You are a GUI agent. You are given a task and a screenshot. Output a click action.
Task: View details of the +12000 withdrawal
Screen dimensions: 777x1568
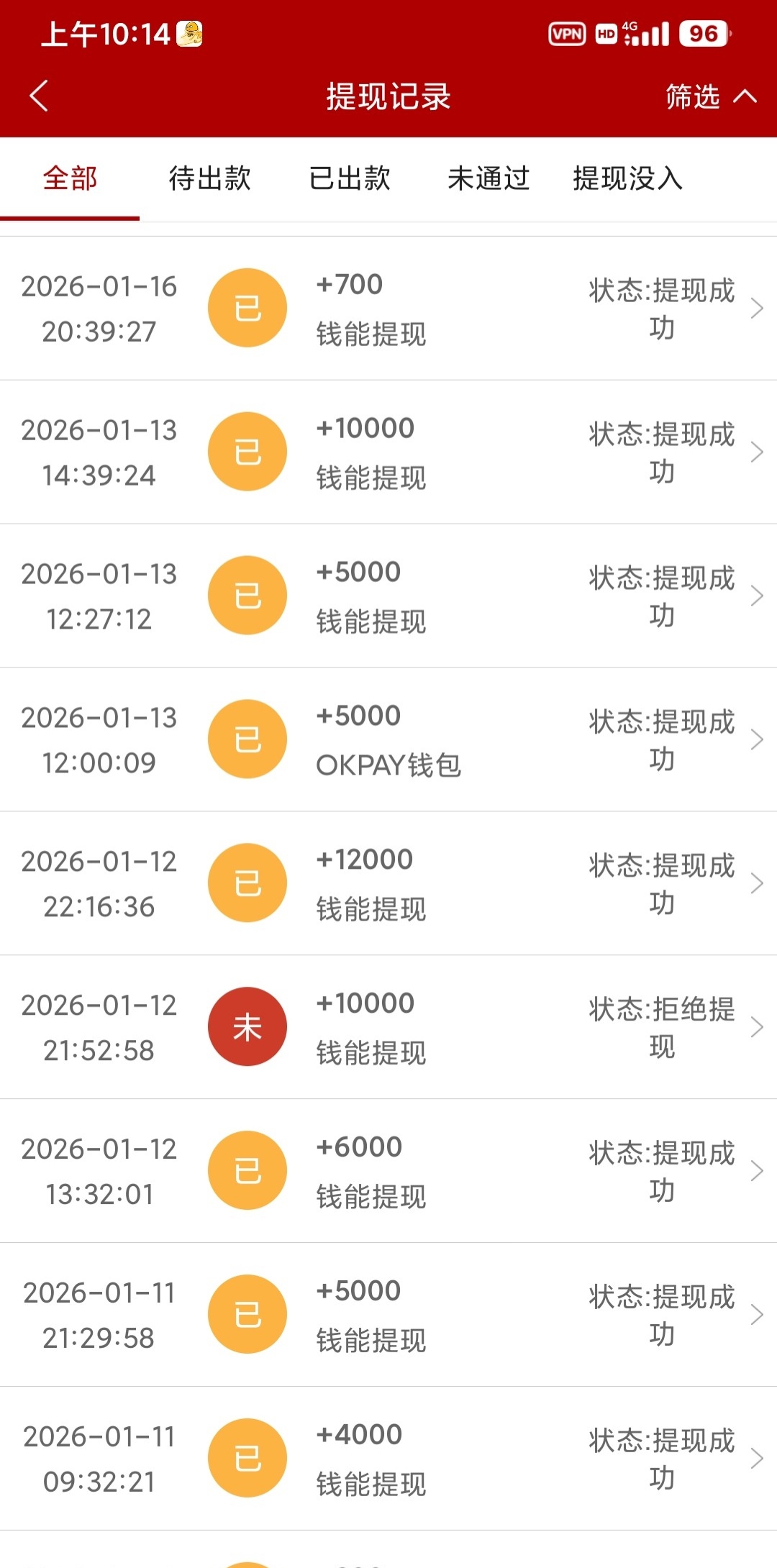(388, 884)
